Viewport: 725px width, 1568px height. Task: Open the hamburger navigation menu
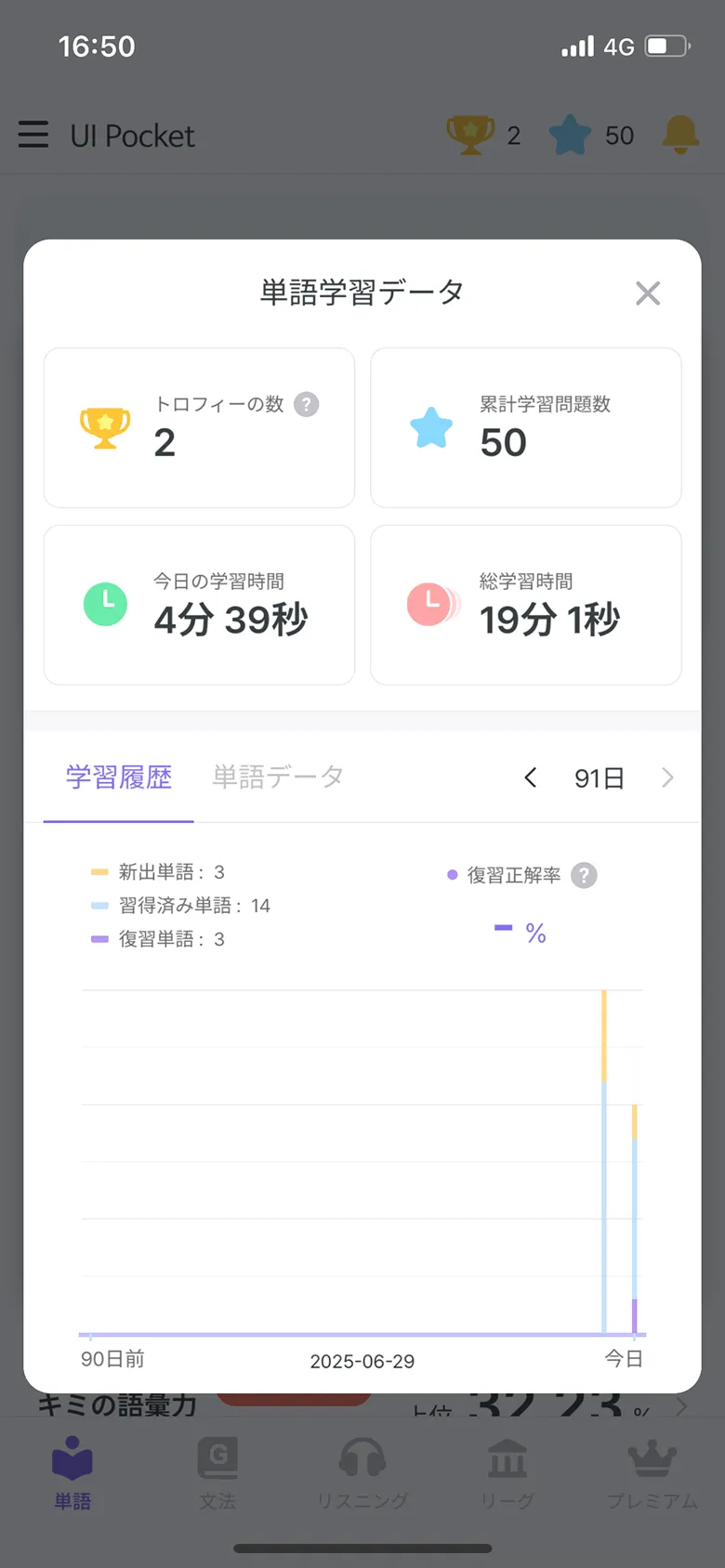pos(33,135)
